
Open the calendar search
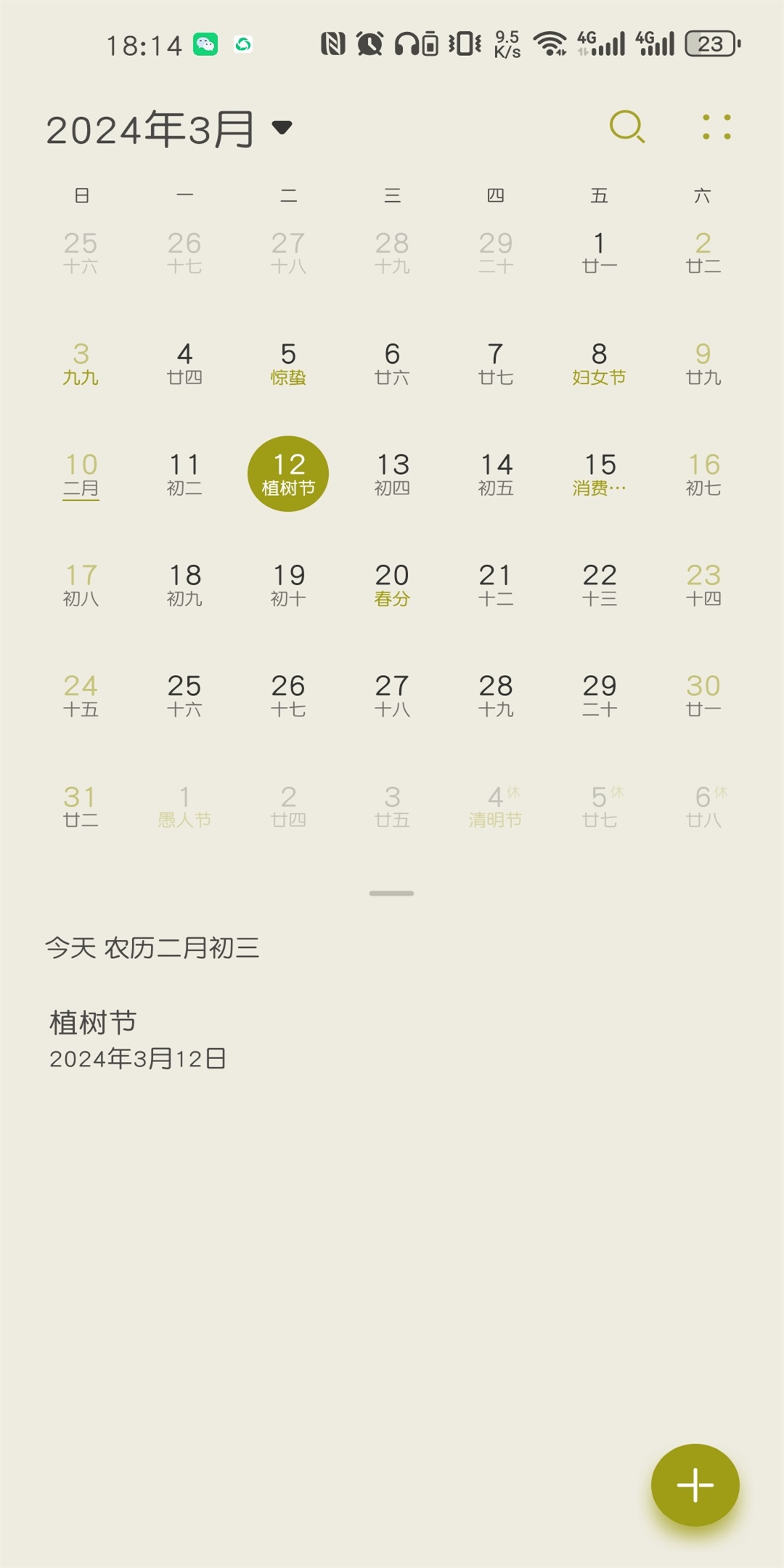tap(627, 128)
